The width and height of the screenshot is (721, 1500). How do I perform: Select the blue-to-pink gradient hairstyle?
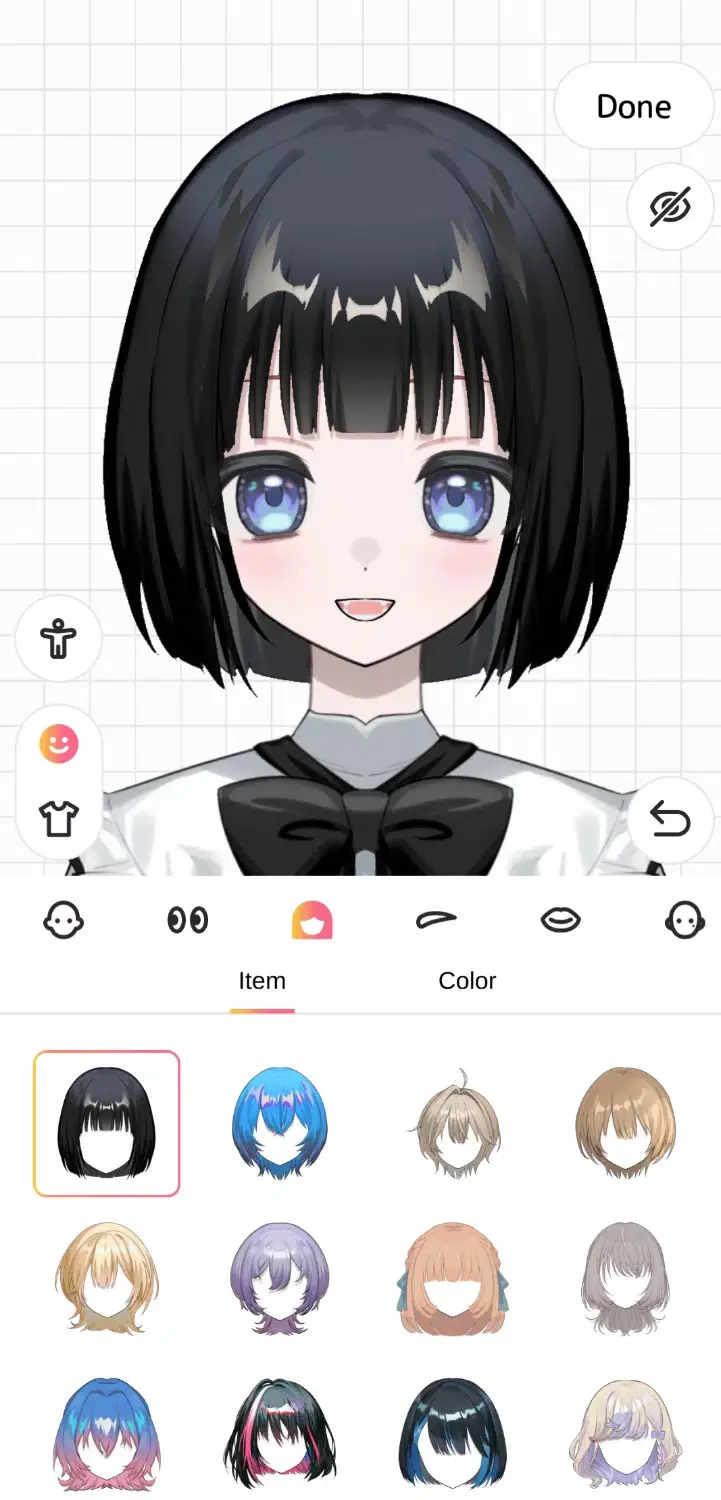106,1435
